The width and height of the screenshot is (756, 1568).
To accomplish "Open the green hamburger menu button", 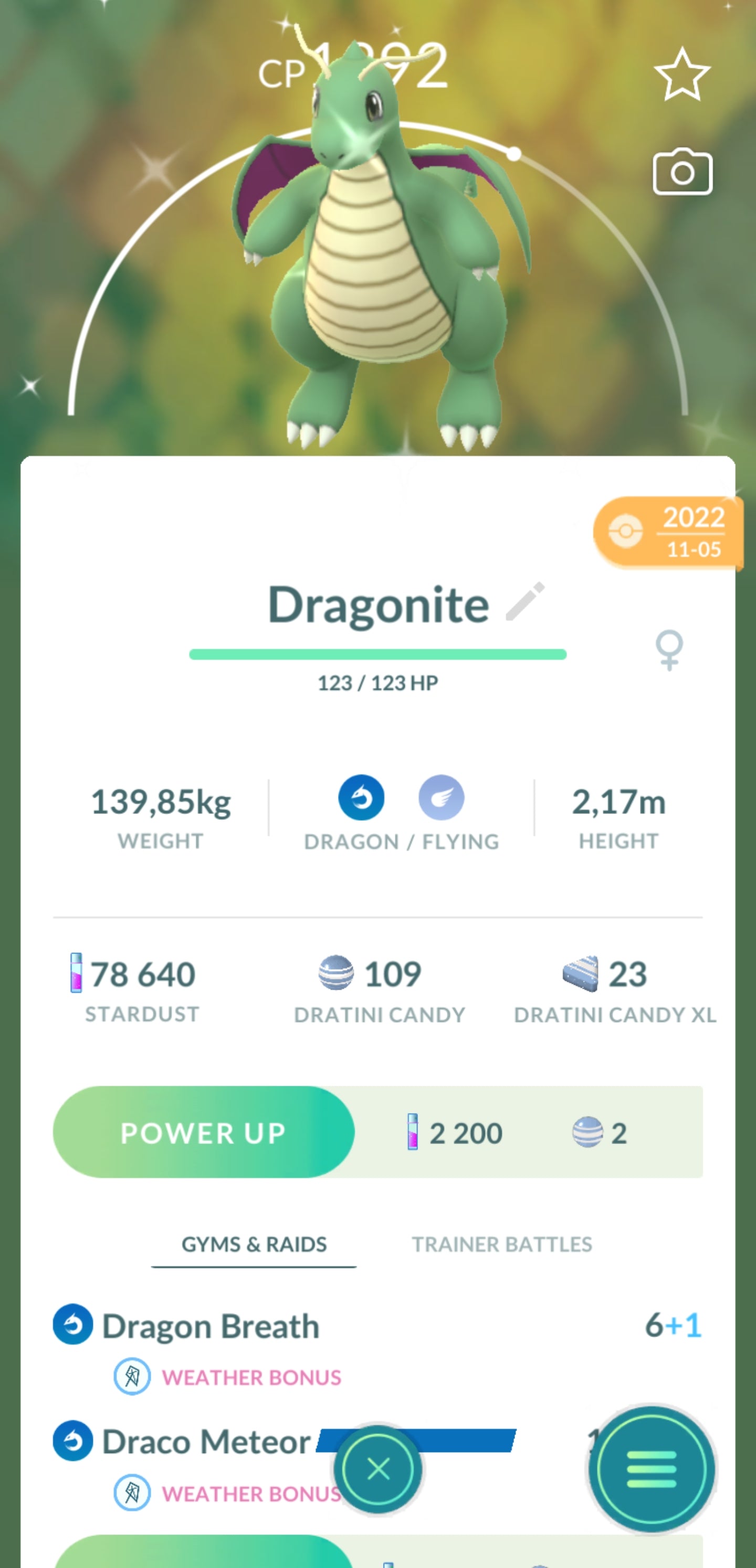I will coord(650,1469).
